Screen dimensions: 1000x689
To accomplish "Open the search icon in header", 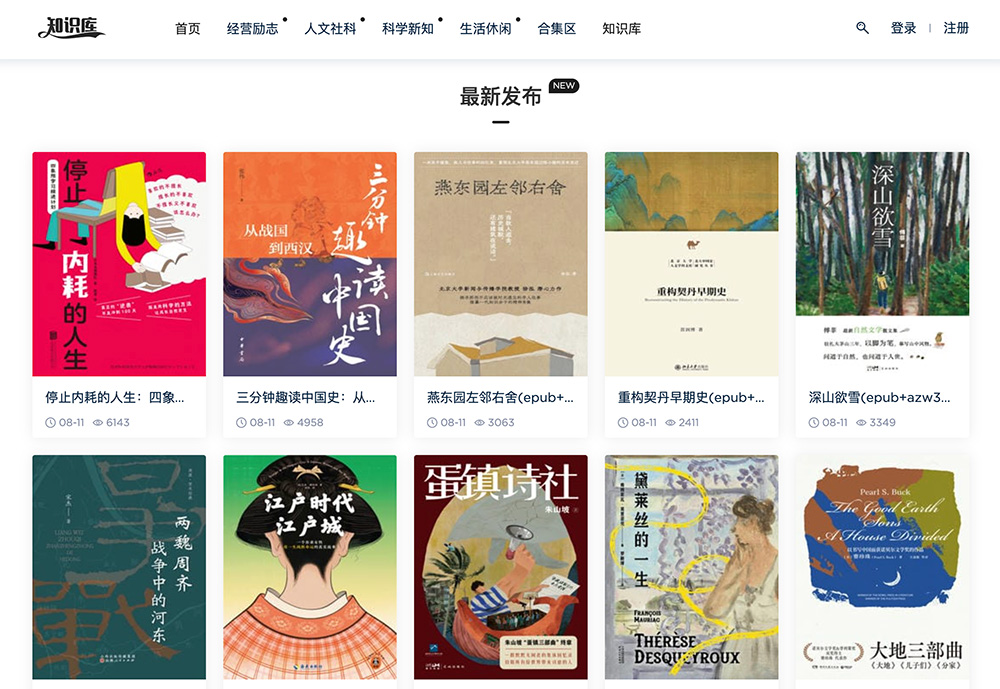I will (x=862, y=28).
